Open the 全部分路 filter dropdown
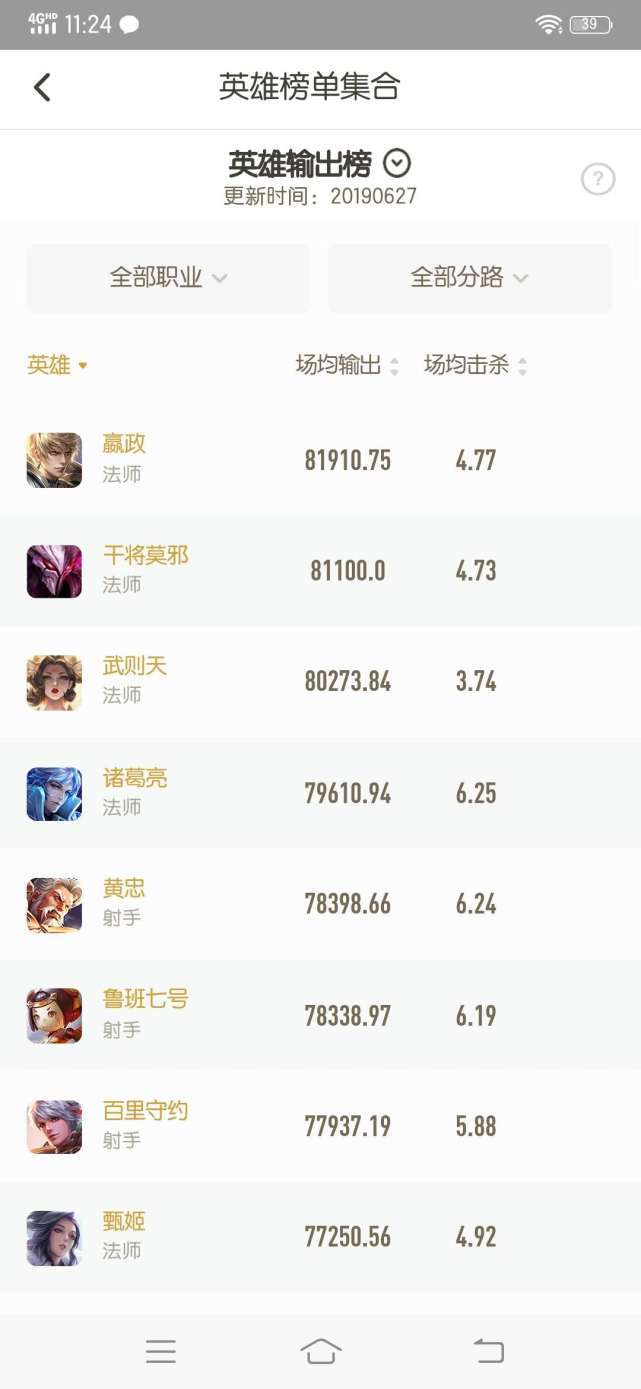641x1389 pixels. (469, 278)
